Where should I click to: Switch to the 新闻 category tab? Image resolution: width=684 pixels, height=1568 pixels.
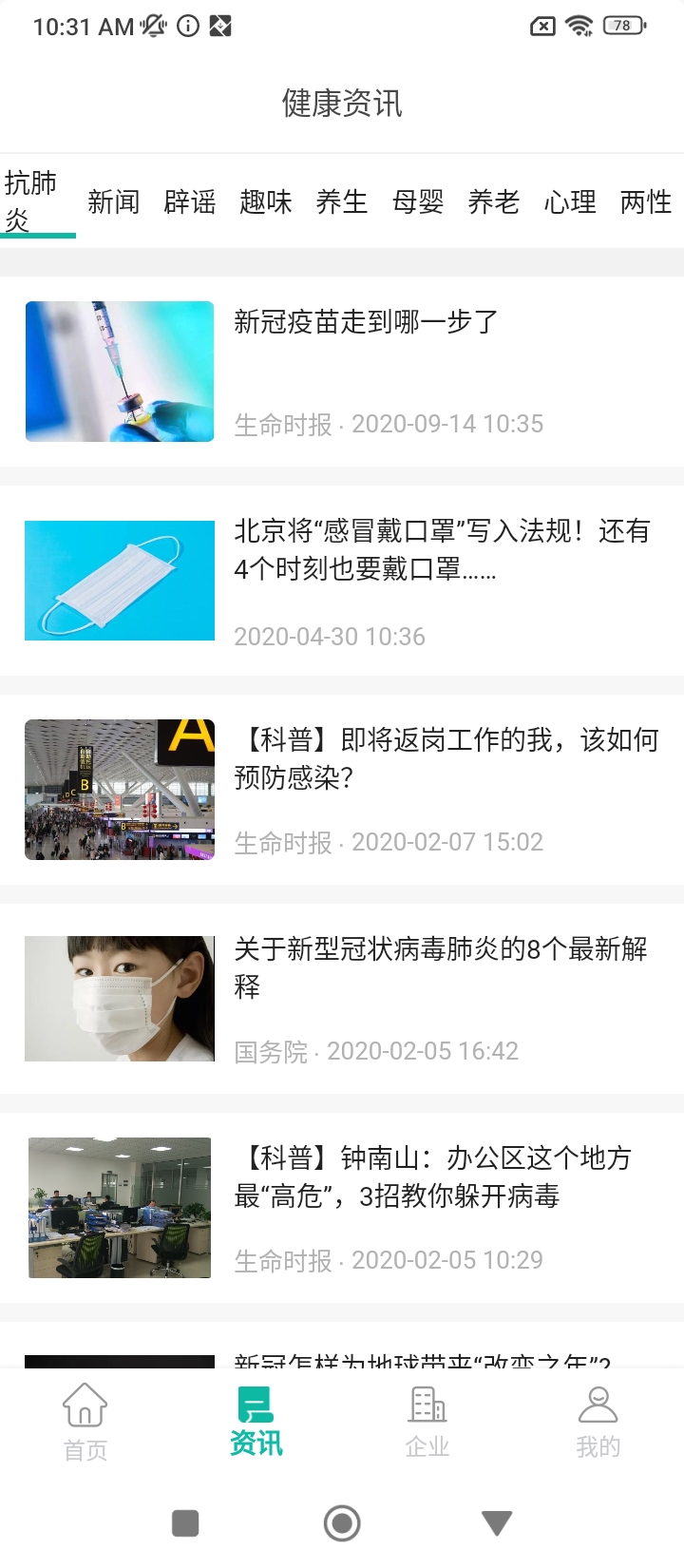114,201
